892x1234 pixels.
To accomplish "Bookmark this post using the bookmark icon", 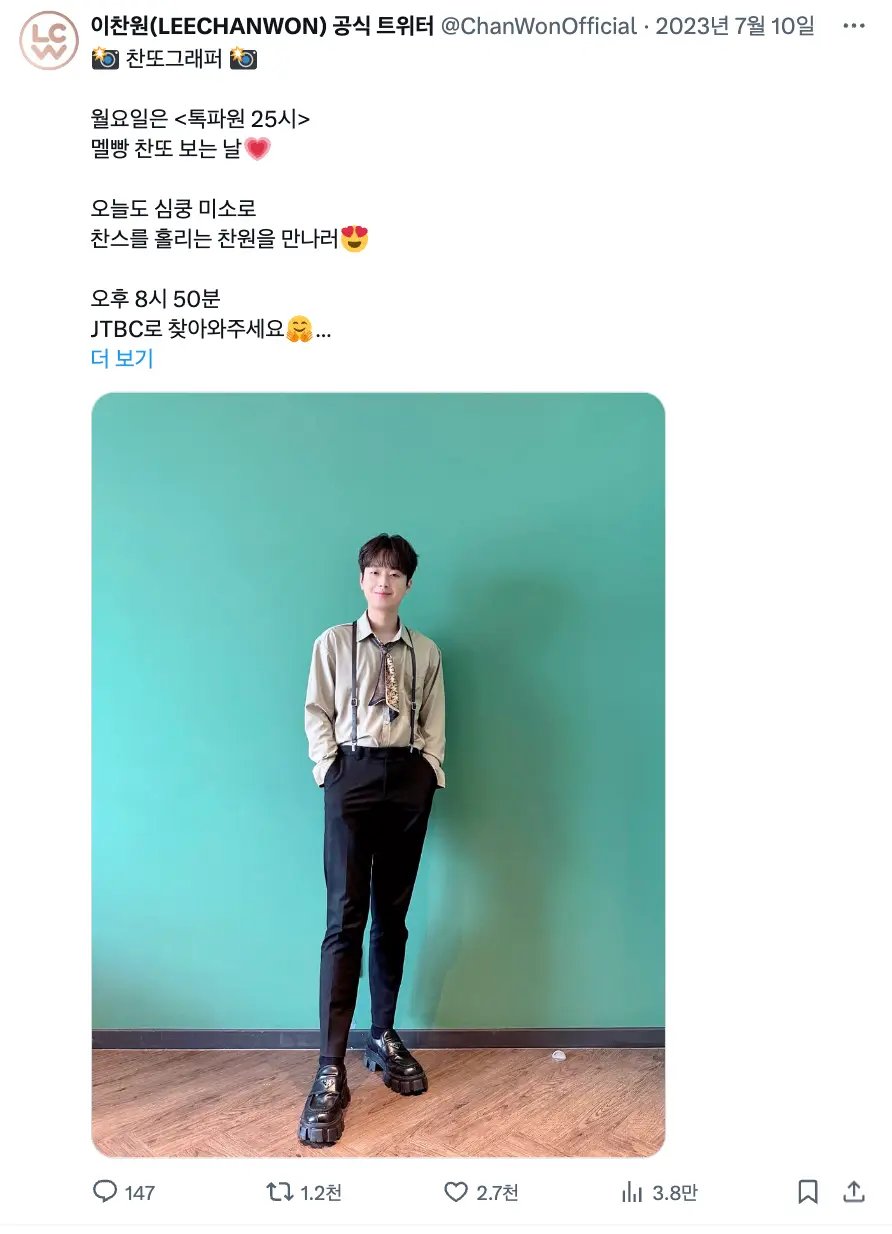I will tap(807, 1192).
